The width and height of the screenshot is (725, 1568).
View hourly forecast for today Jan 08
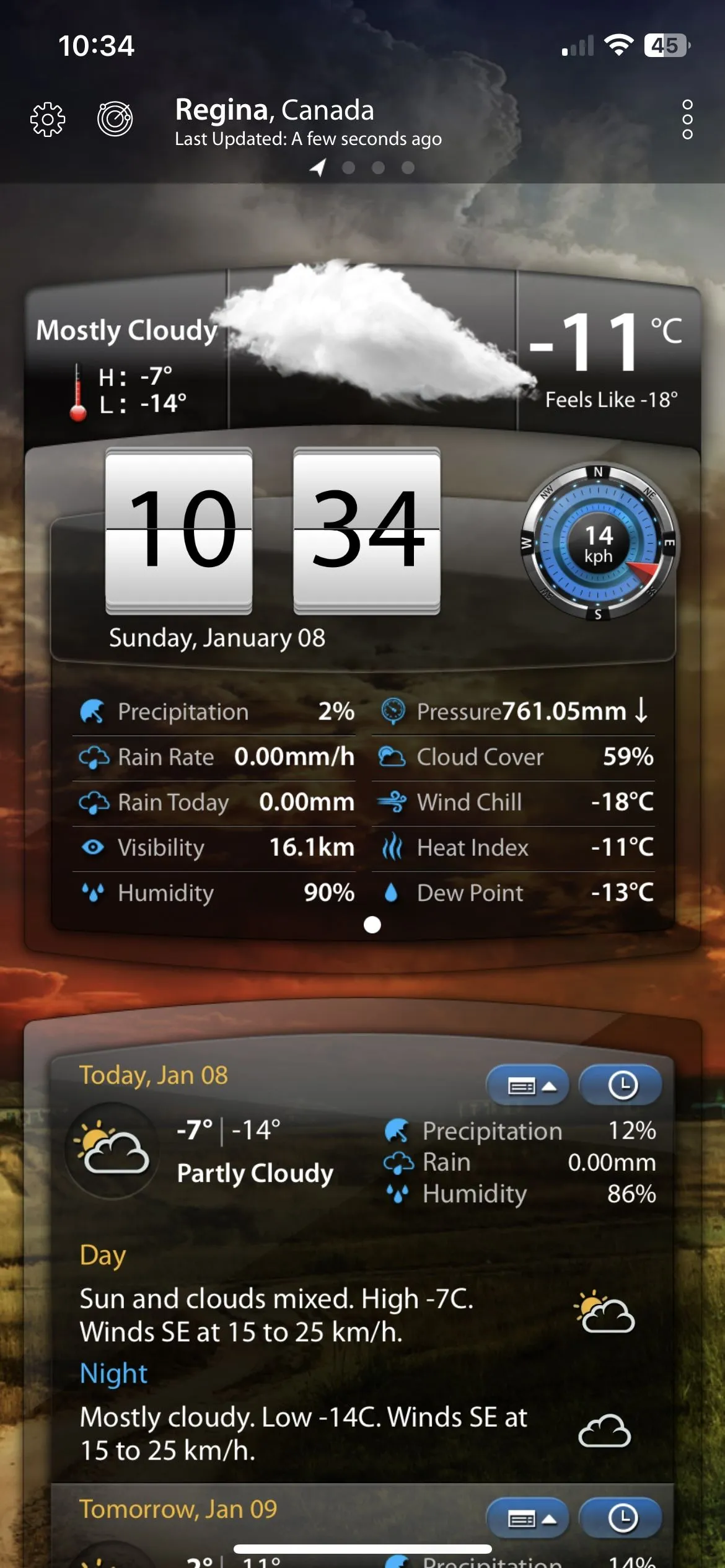pyautogui.click(x=622, y=1086)
